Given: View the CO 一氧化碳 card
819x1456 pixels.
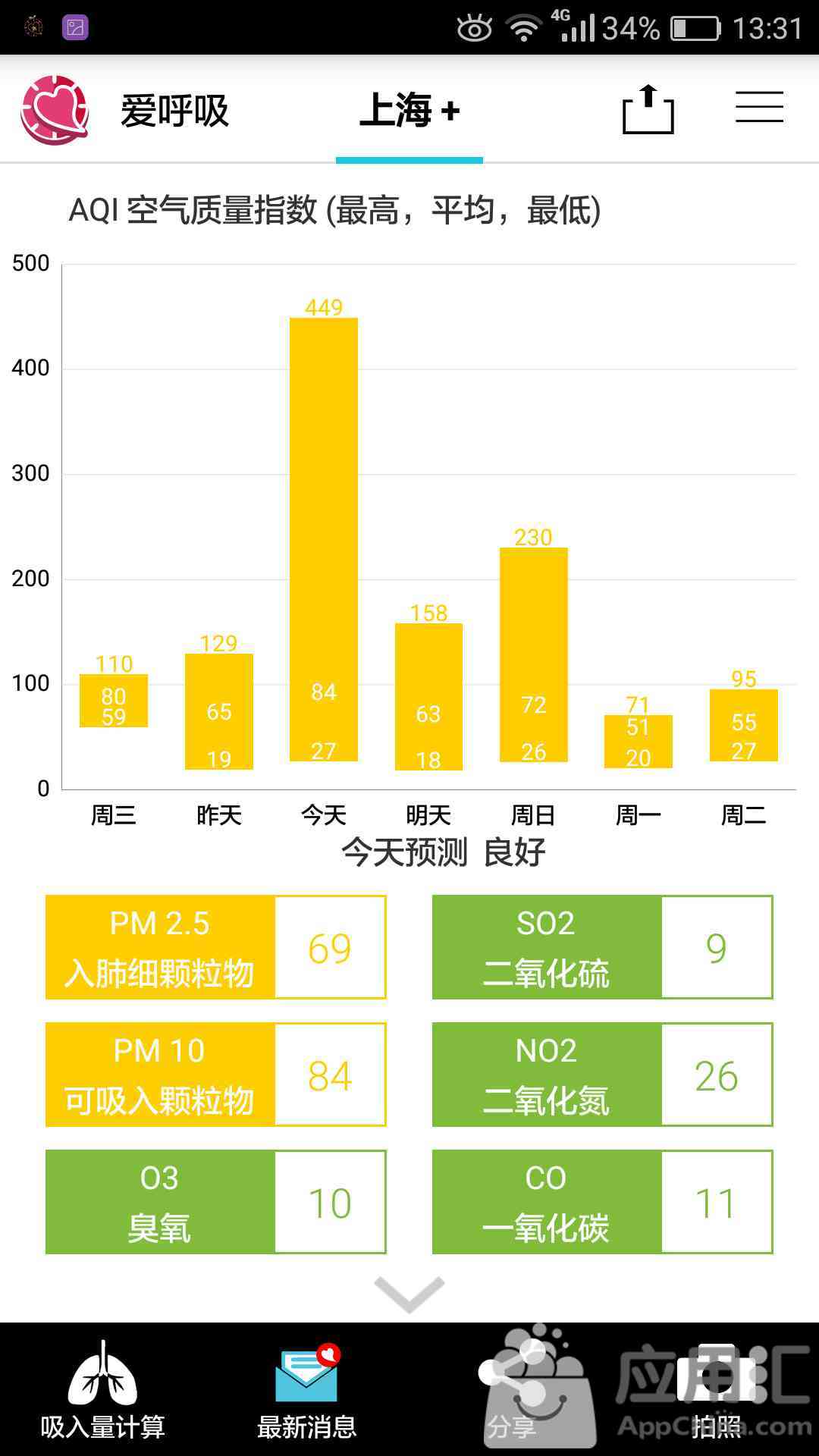Looking at the screenshot, I should click(602, 1202).
